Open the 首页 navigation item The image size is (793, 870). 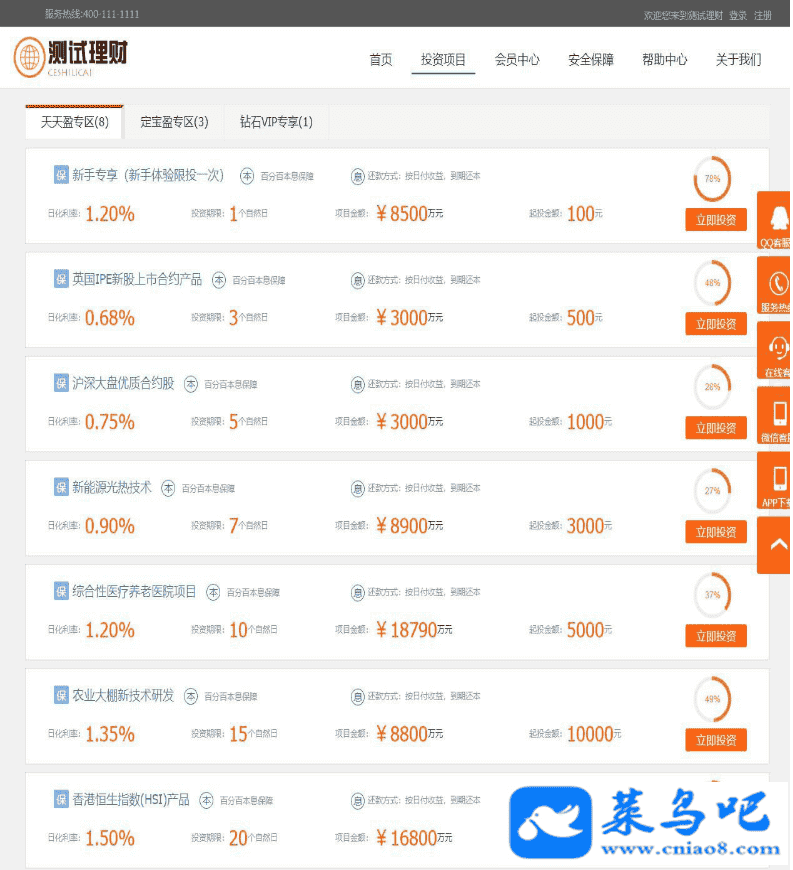coord(380,60)
